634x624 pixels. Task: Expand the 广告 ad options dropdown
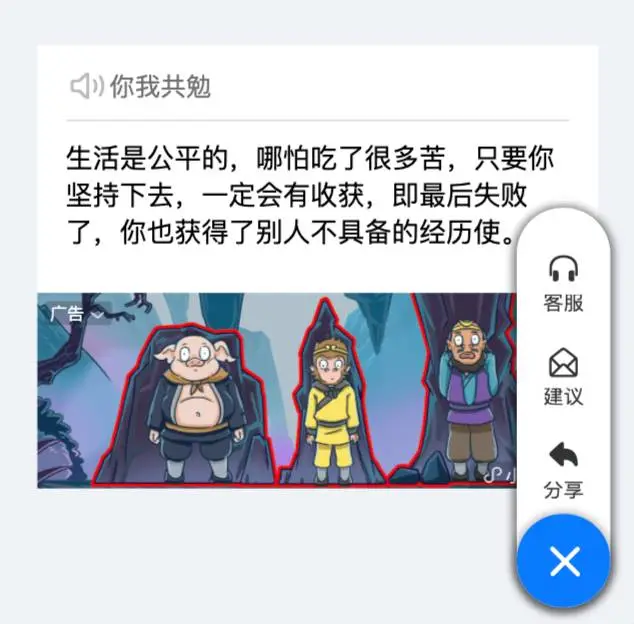point(77,314)
